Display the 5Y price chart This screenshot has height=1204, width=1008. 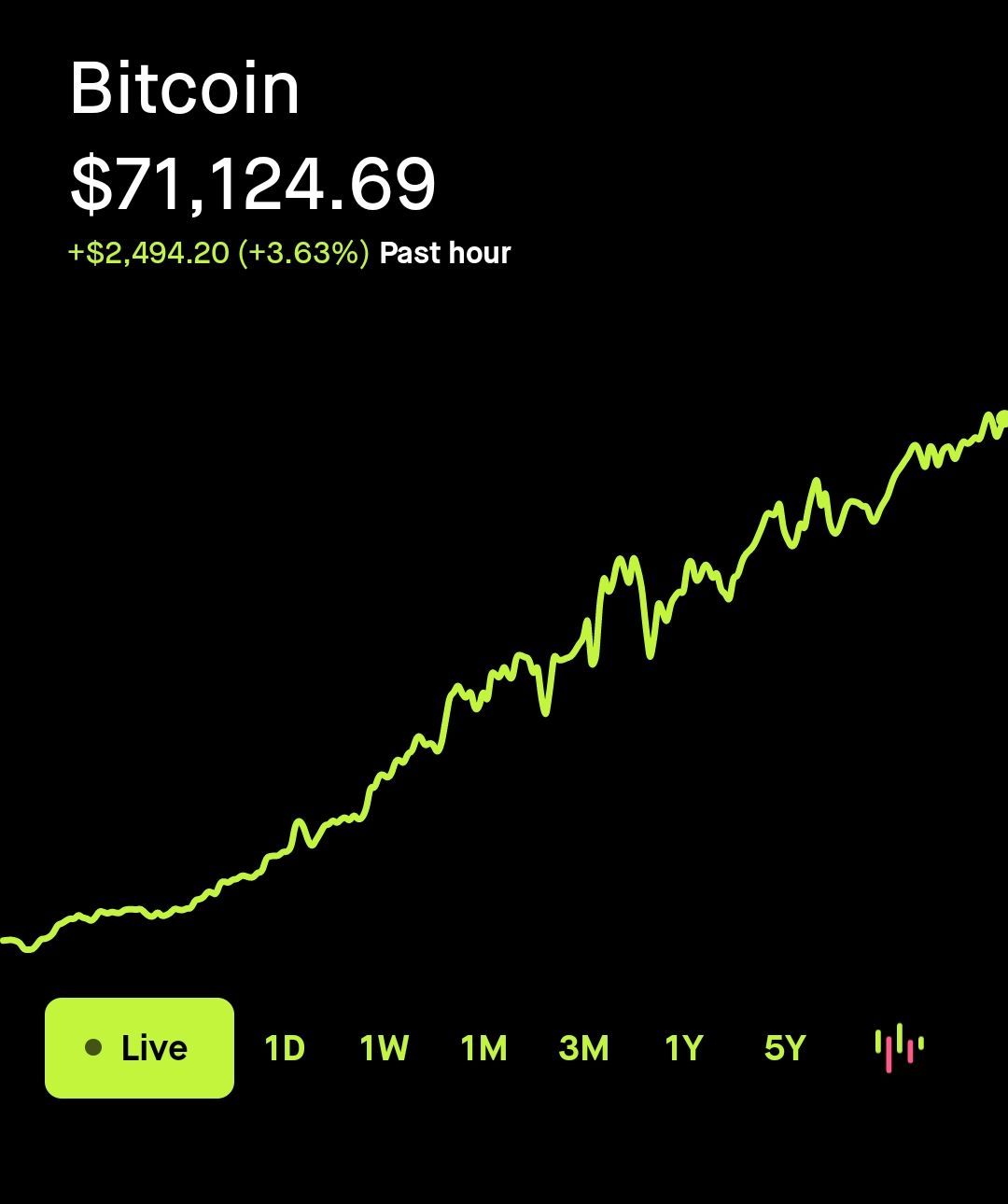click(x=784, y=1048)
